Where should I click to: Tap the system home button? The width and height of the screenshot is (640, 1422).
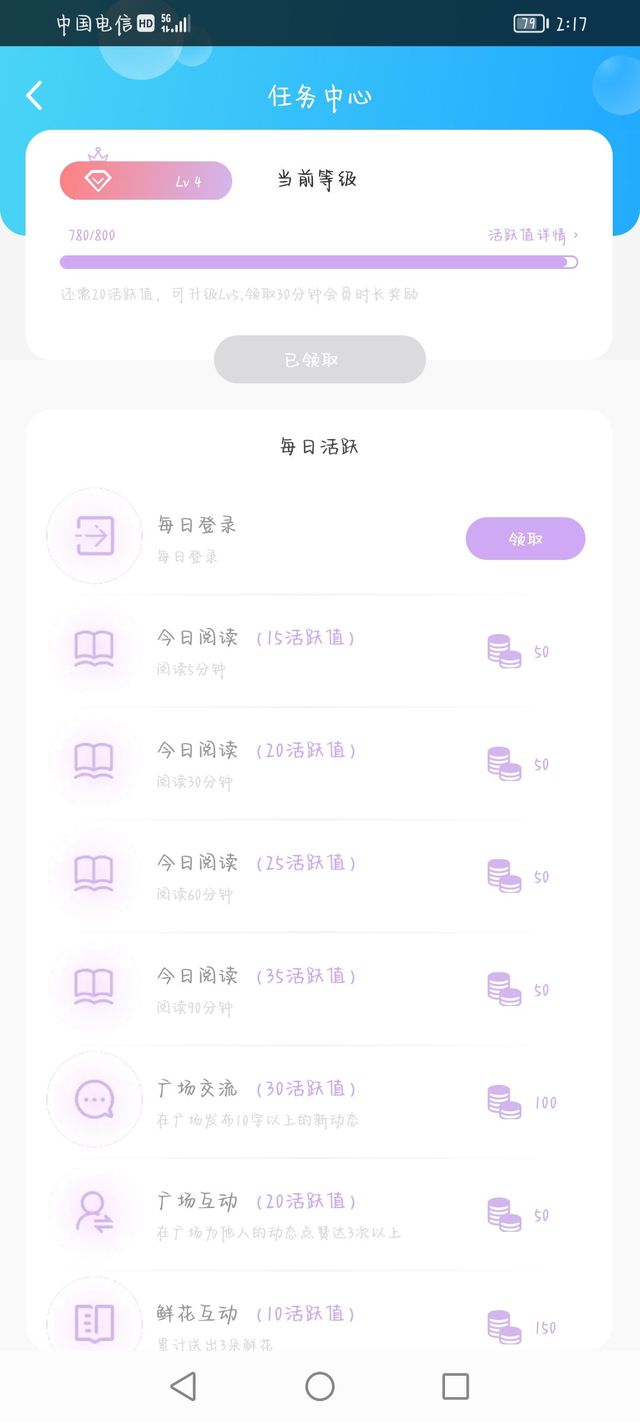click(x=320, y=1386)
